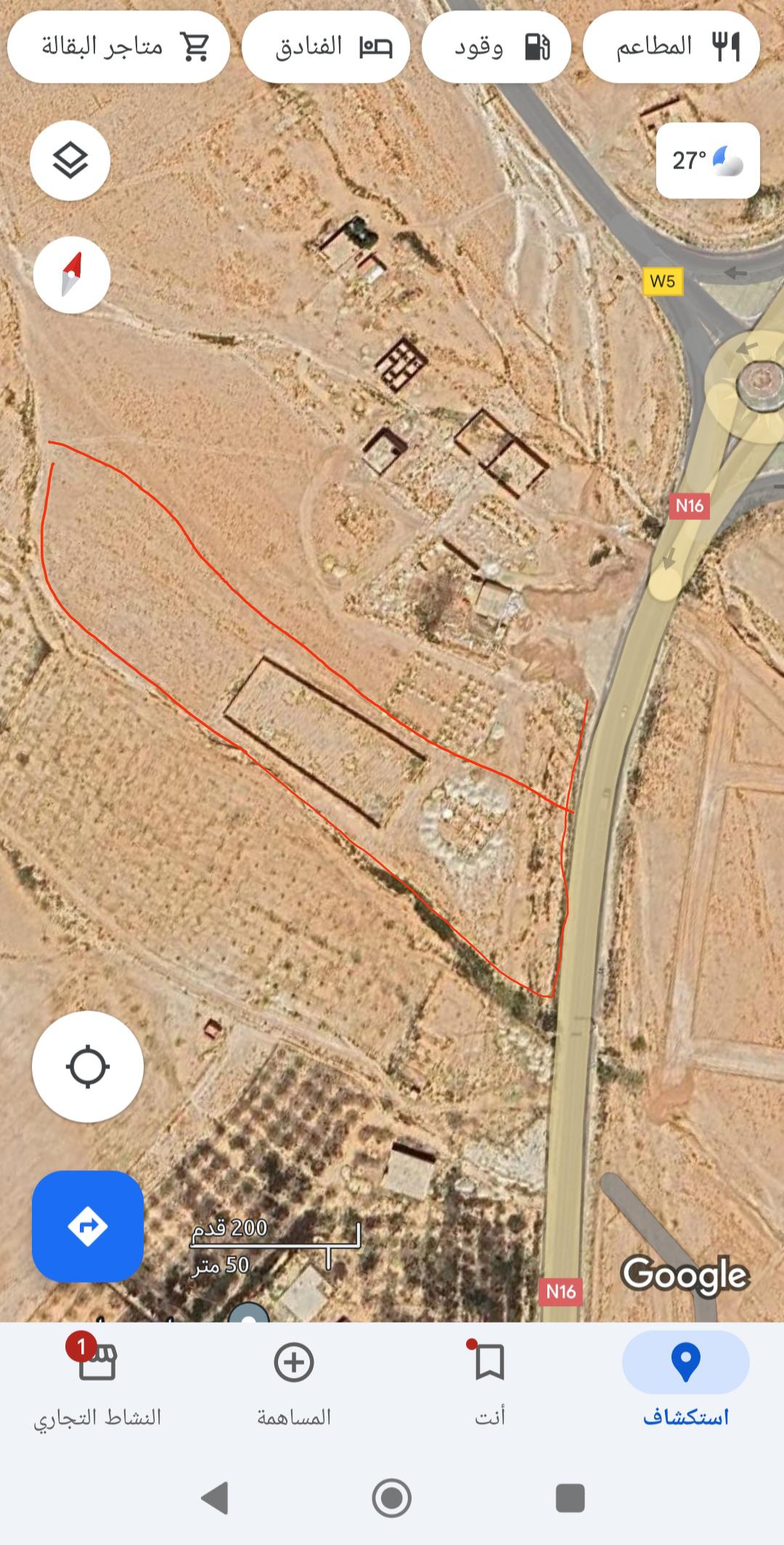Open the 27° weather widget
The height and width of the screenshot is (1545, 784).
tap(708, 161)
